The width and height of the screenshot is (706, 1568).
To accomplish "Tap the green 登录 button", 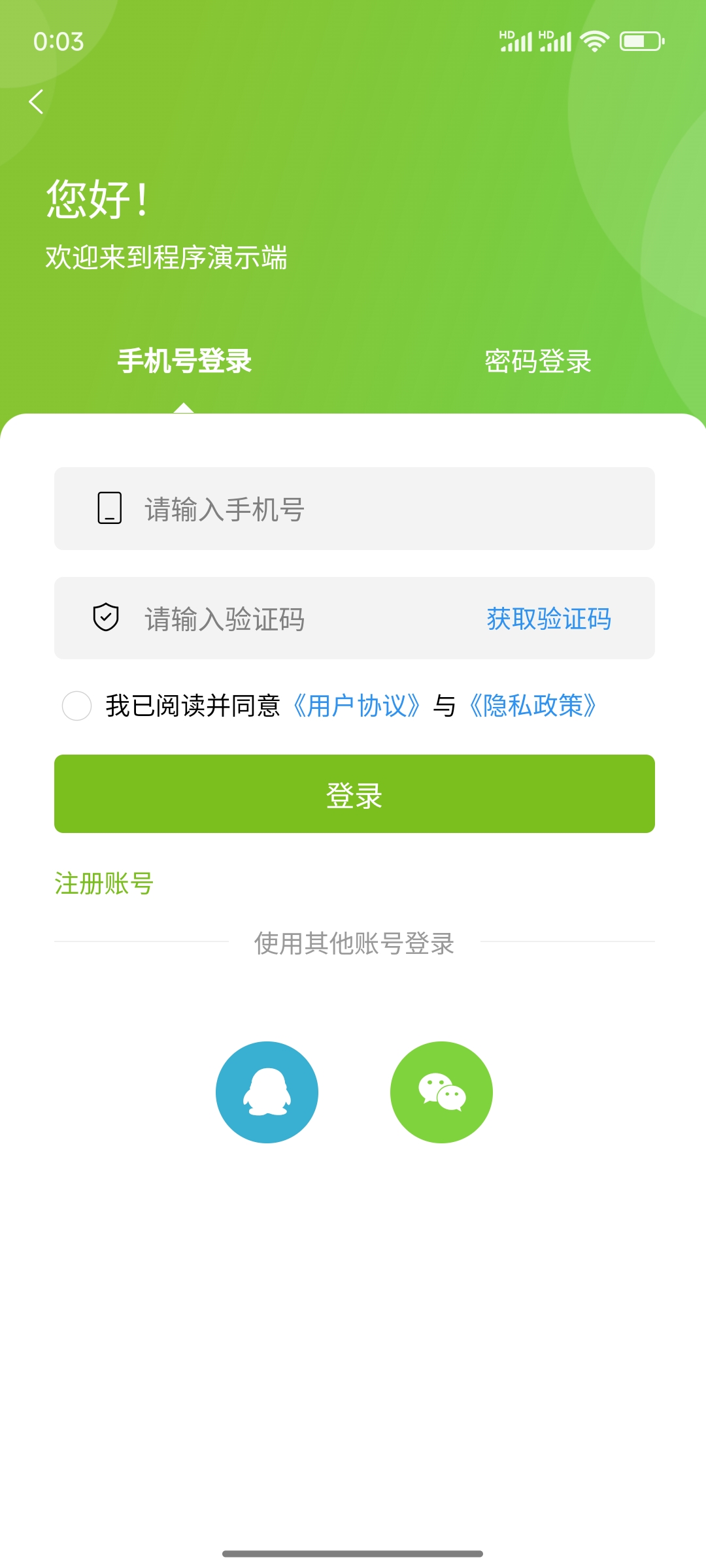I will click(x=354, y=794).
